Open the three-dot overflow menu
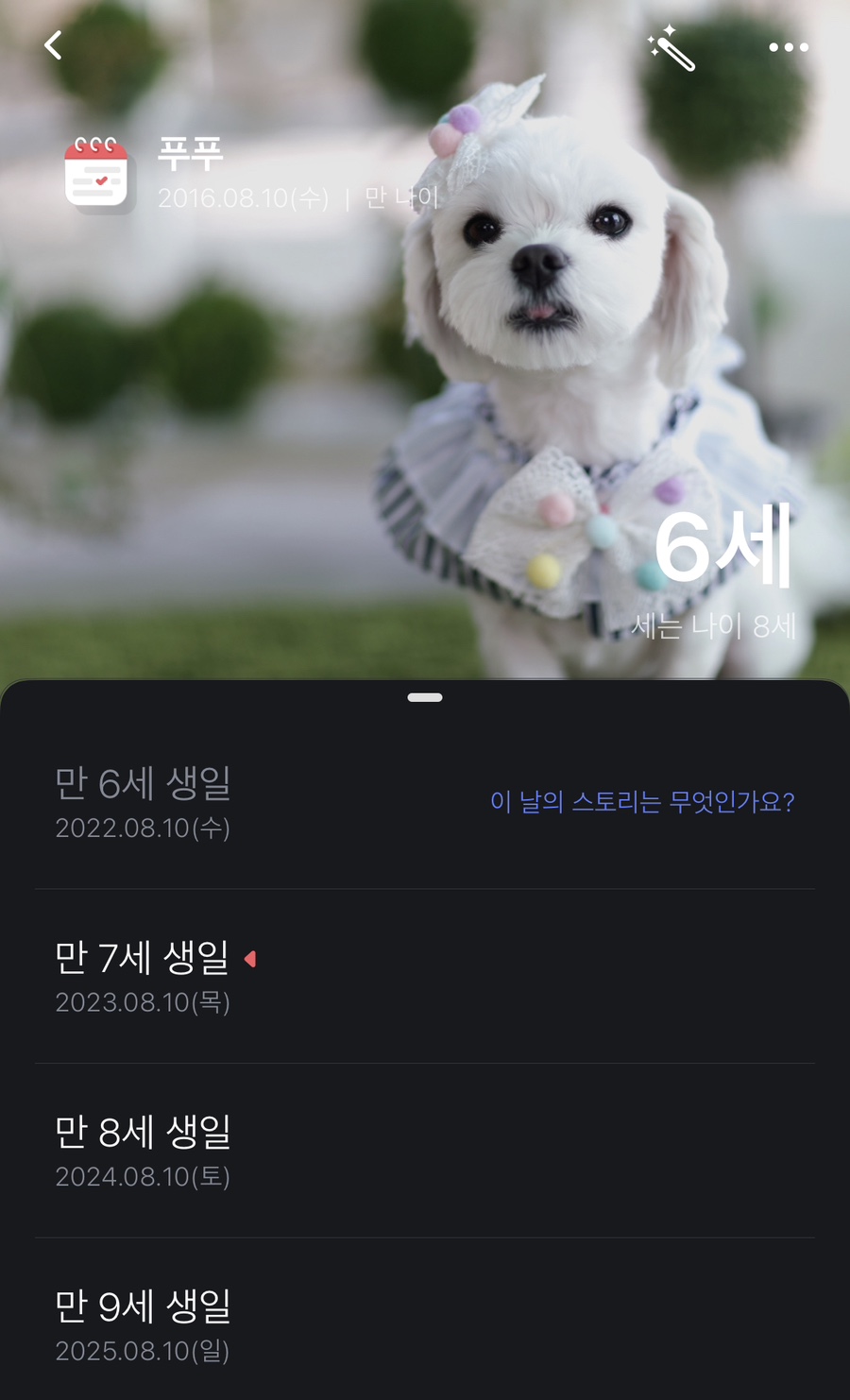This screenshot has width=850, height=1400. pos(788,47)
